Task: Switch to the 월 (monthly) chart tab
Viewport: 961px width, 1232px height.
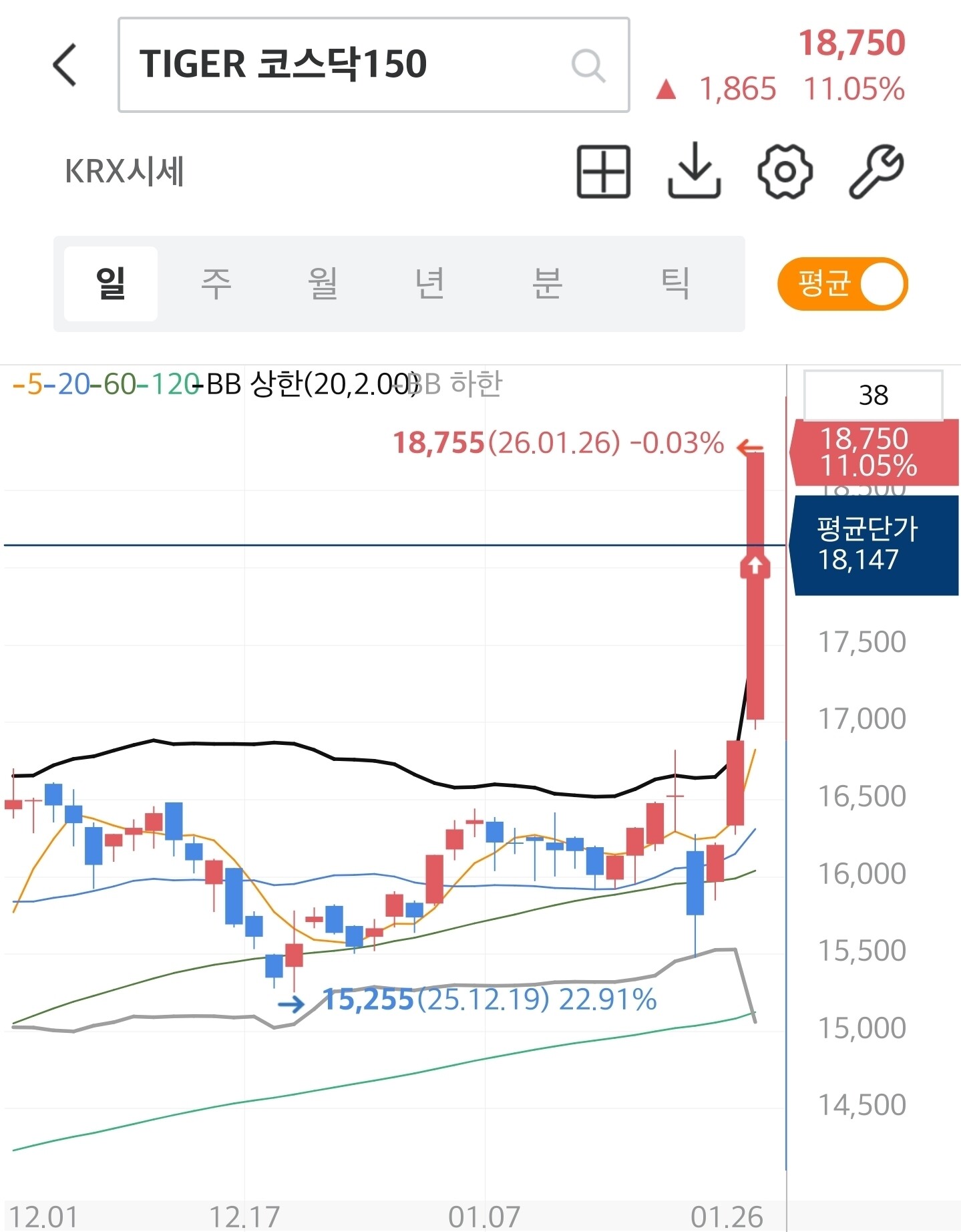Action: (323, 283)
